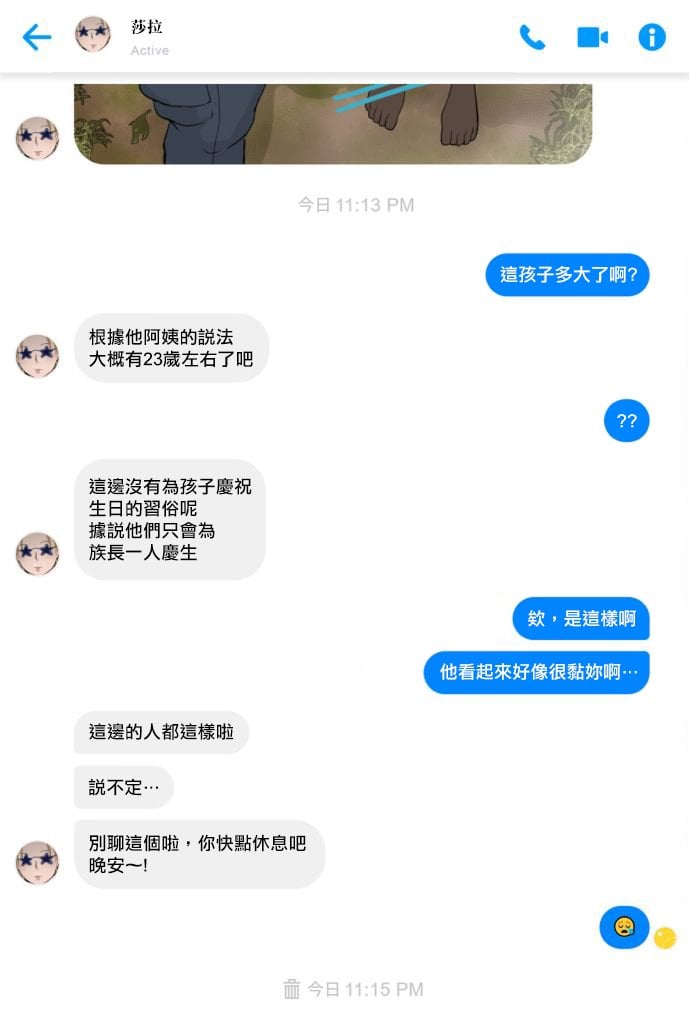The width and height of the screenshot is (689, 1020).
Task: Open the shared picture in the chat
Action: point(333,123)
